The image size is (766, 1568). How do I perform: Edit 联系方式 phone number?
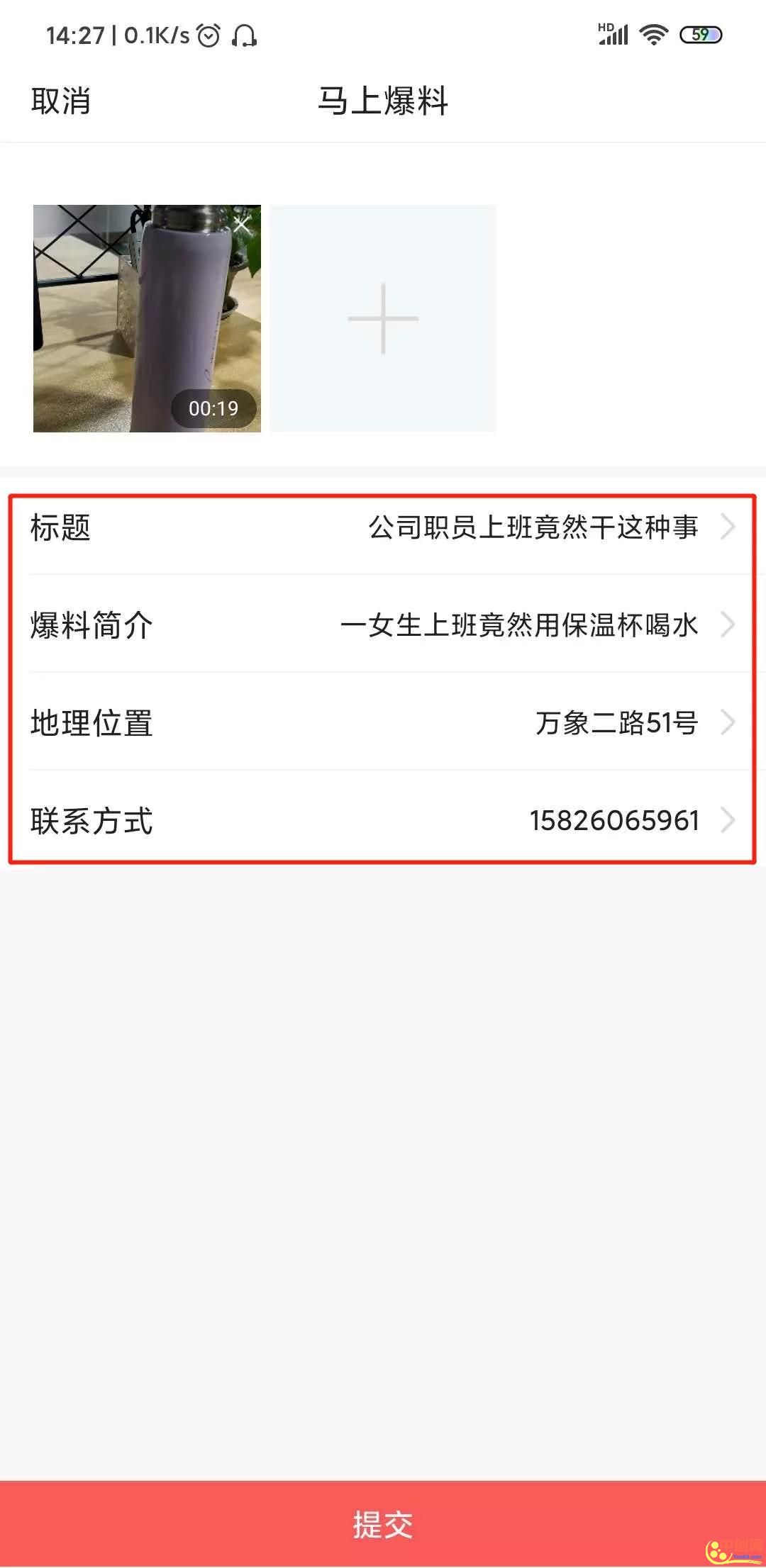tap(383, 821)
